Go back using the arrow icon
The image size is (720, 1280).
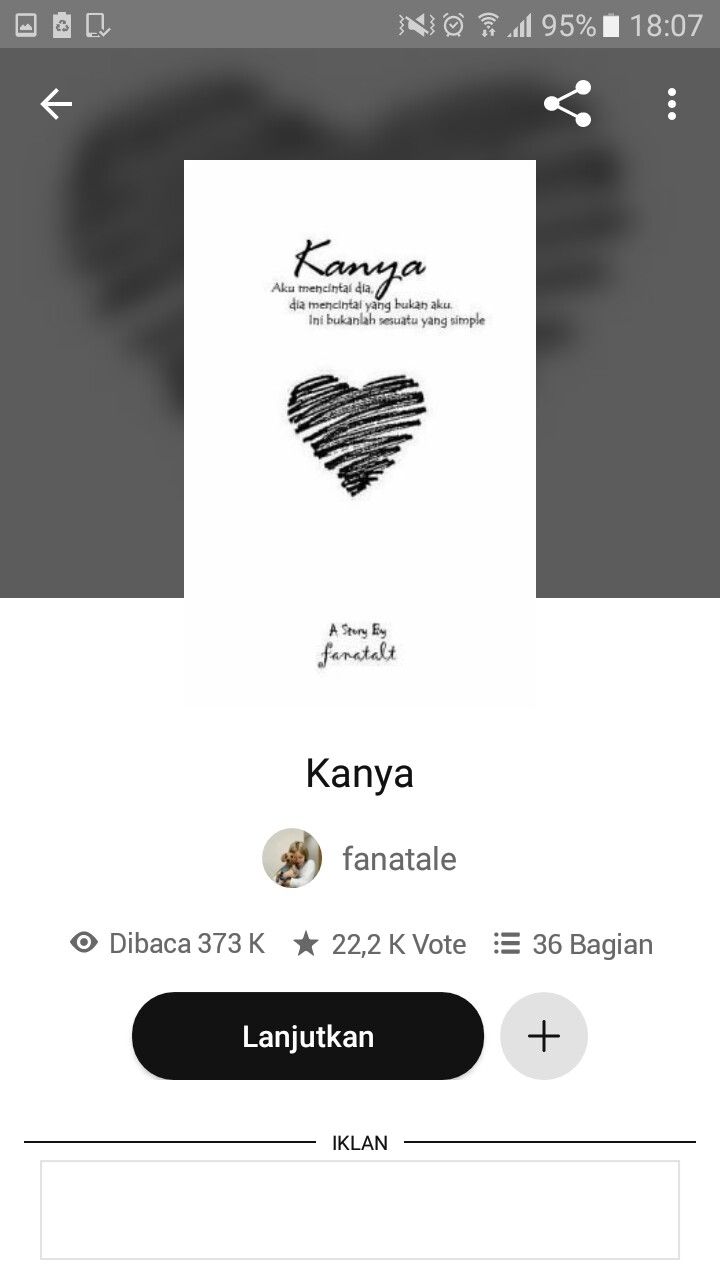(x=56, y=104)
